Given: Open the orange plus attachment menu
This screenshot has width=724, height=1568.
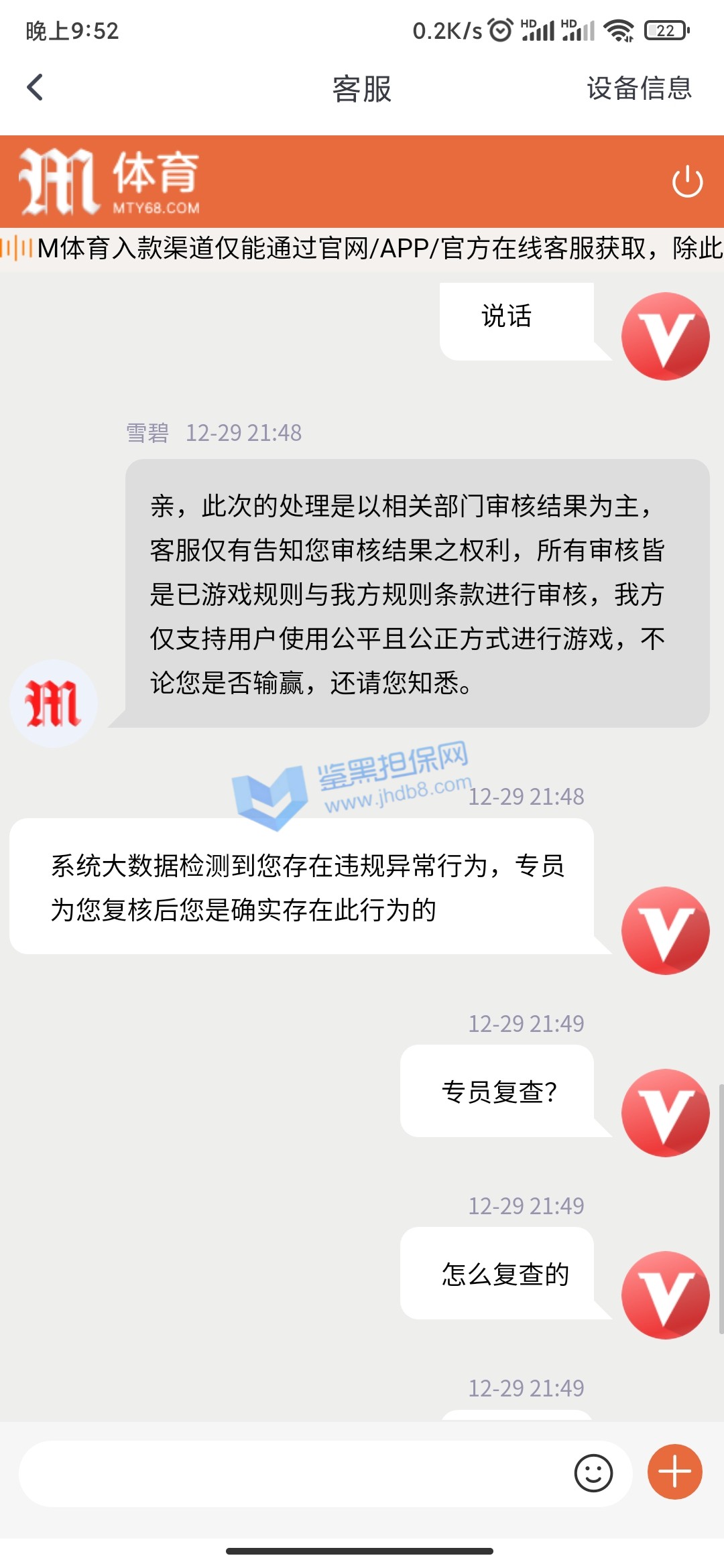Looking at the screenshot, I should pyautogui.click(x=674, y=1472).
